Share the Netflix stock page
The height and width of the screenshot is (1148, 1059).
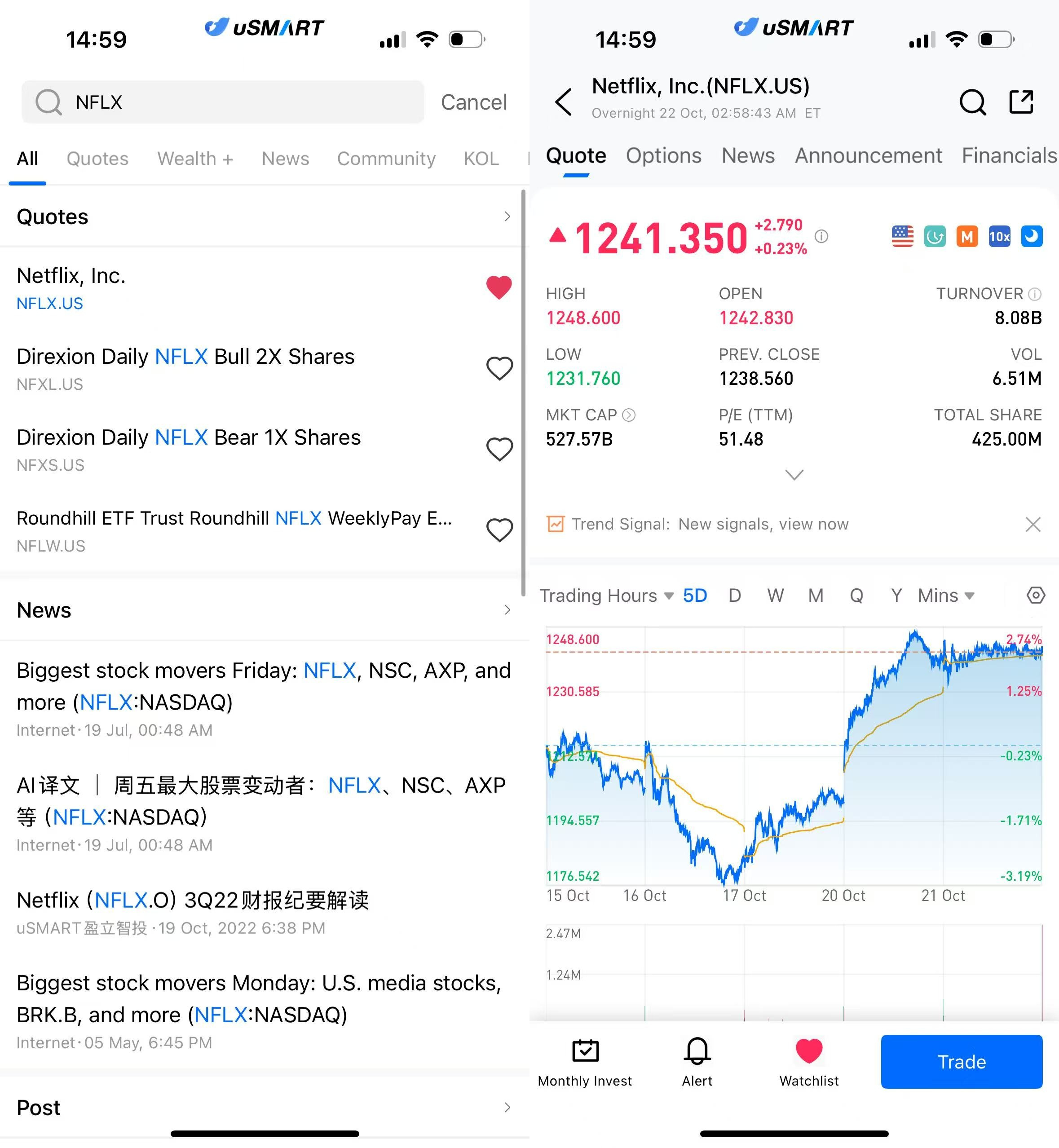point(1021,102)
